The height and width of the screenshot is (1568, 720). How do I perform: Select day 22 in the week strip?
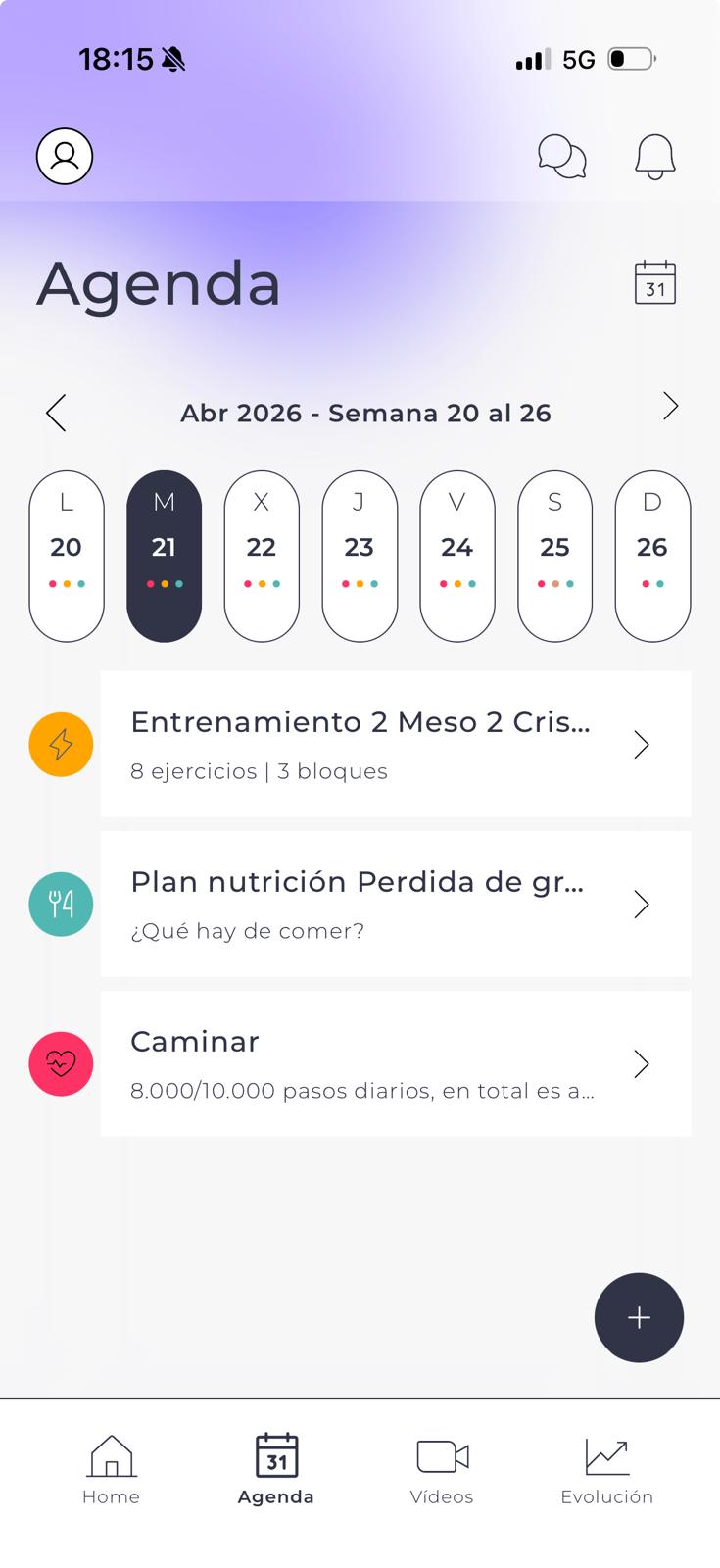(x=262, y=555)
